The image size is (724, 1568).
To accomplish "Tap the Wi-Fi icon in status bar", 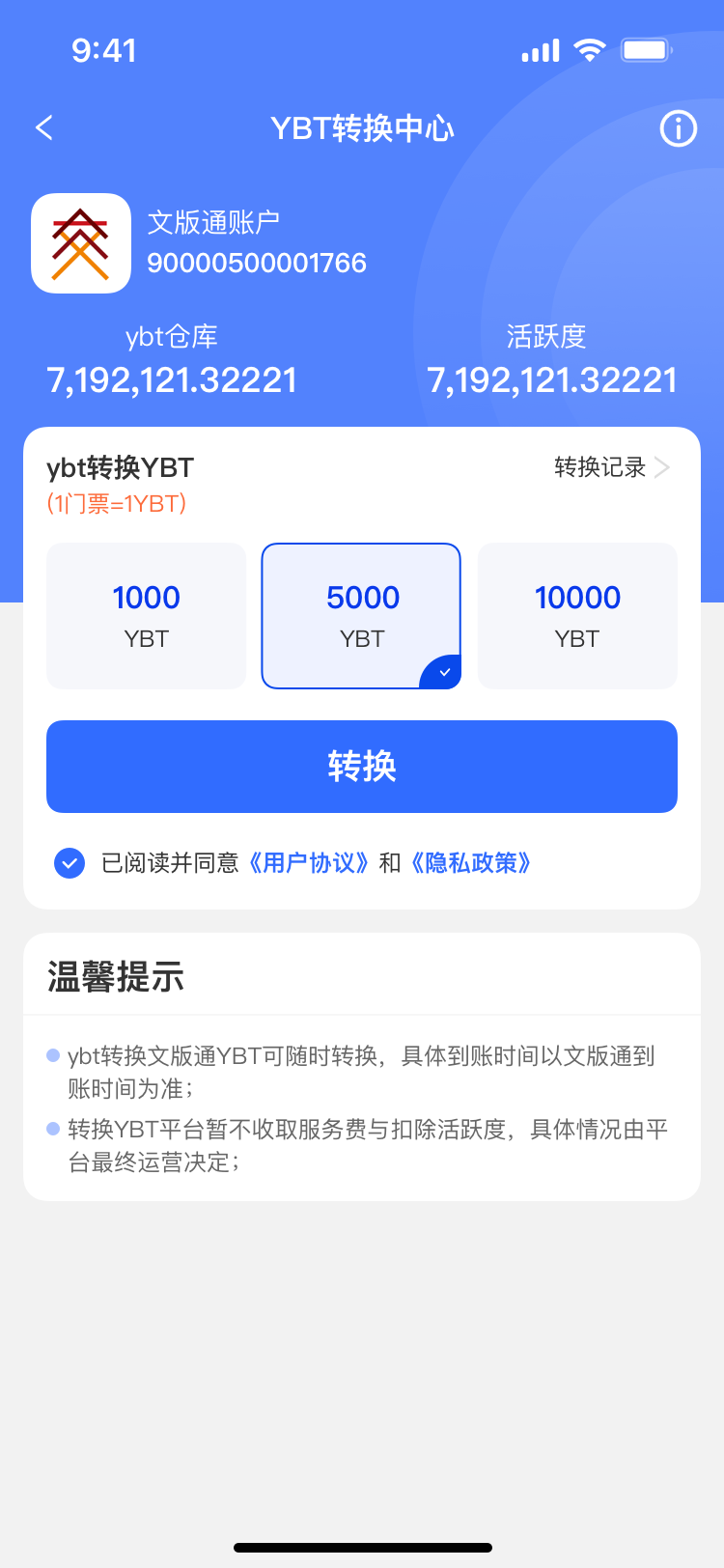I will click(x=591, y=49).
